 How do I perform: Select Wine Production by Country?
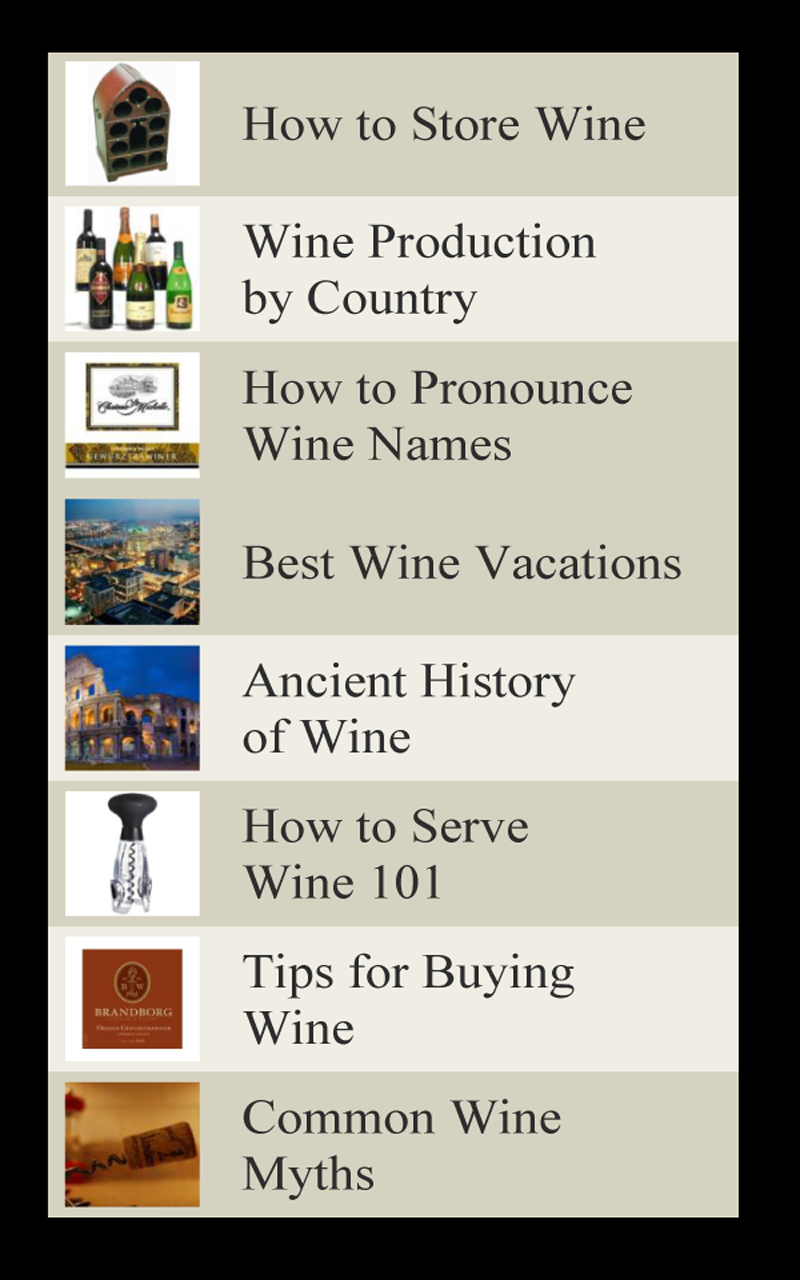[x=420, y=270]
